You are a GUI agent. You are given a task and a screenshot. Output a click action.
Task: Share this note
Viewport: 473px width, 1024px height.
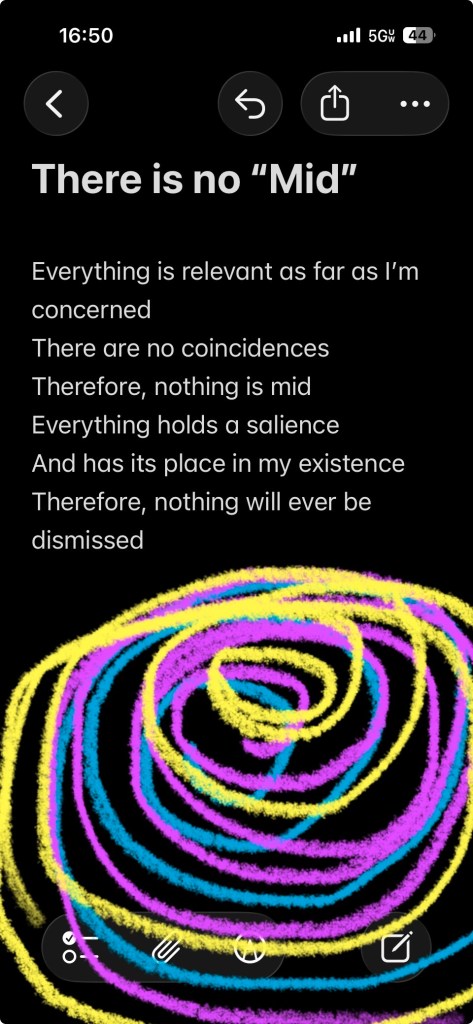(x=334, y=104)
